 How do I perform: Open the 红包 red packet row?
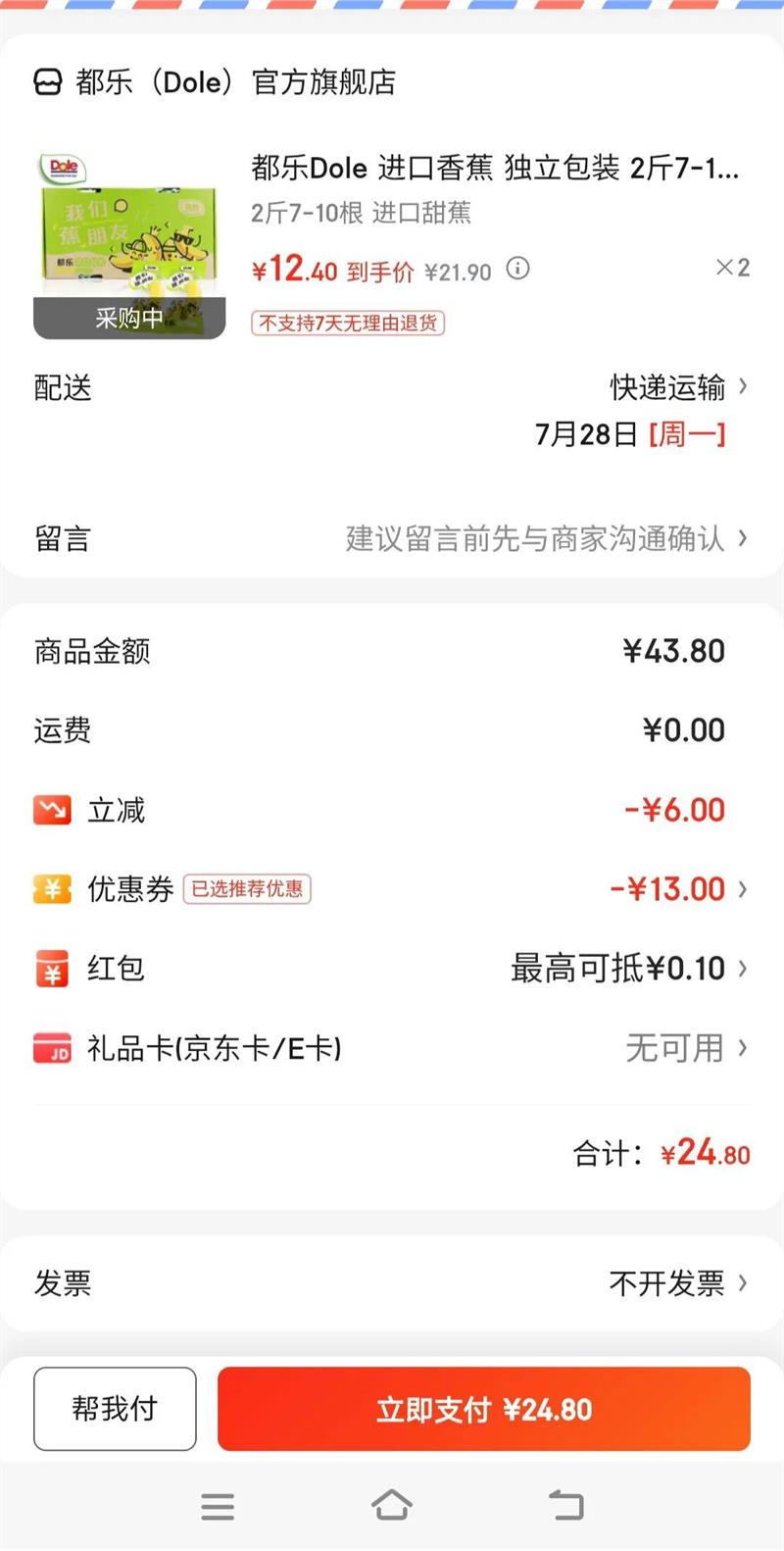point(627,969)
